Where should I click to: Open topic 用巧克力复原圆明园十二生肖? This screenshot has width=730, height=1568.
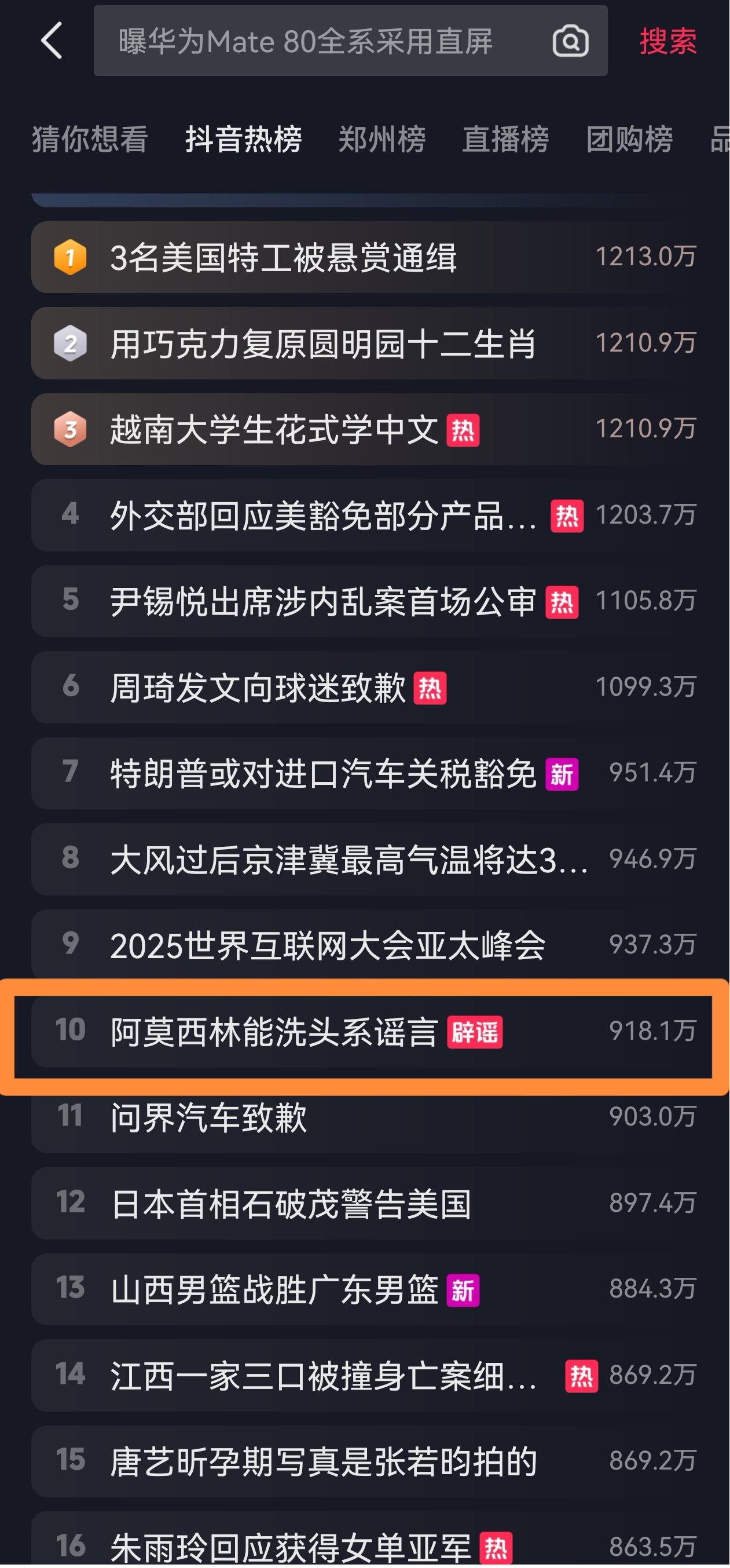(x=365, y=343)
